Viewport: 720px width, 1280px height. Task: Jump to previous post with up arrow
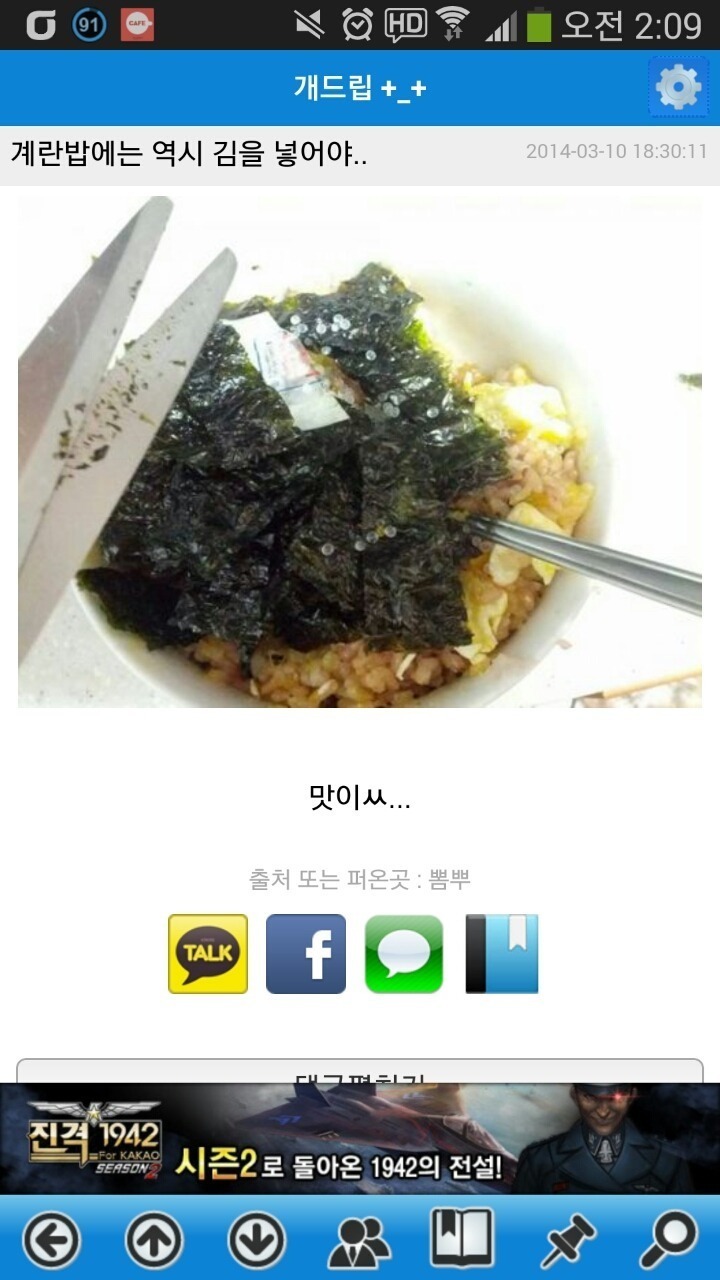tap(154, 1240)
